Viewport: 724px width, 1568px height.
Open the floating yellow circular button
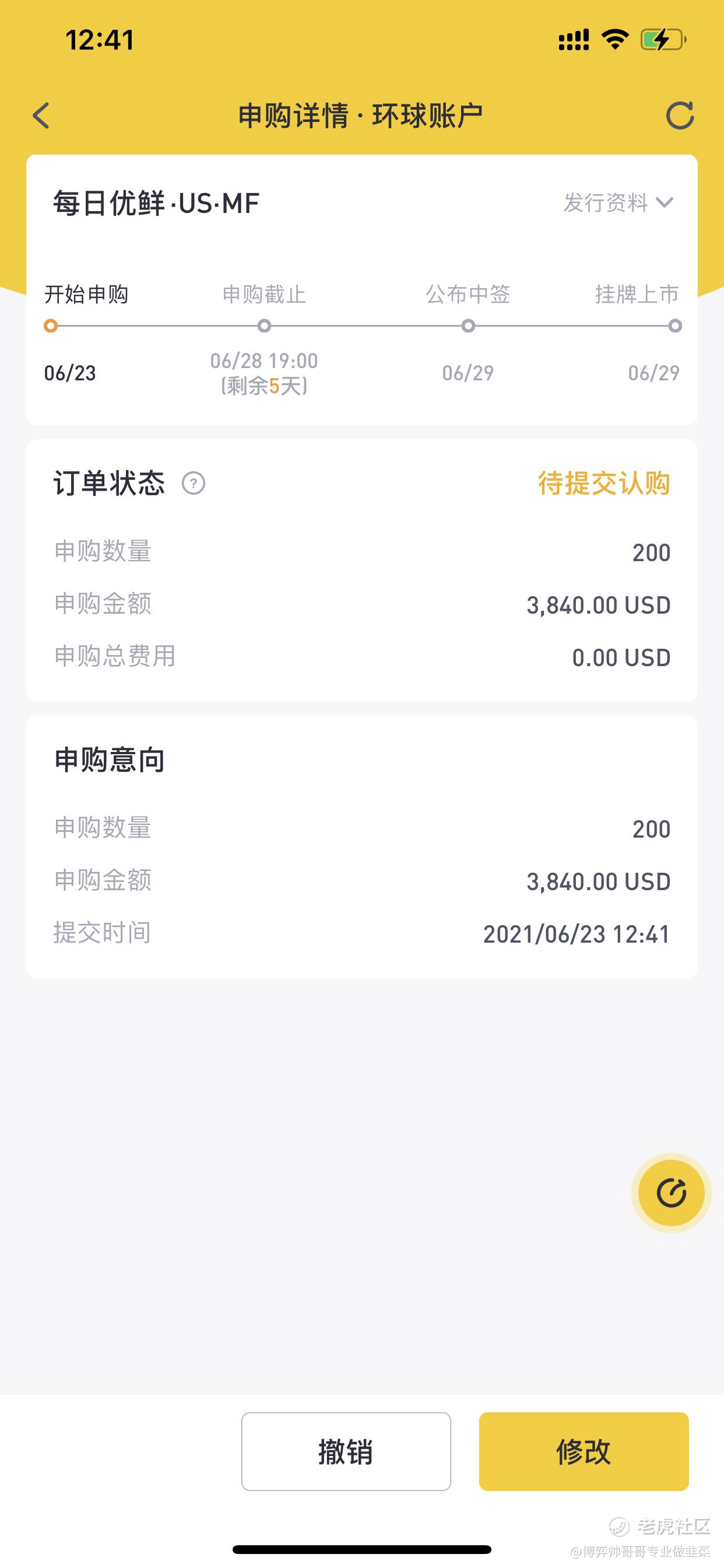coord(671,1192)
